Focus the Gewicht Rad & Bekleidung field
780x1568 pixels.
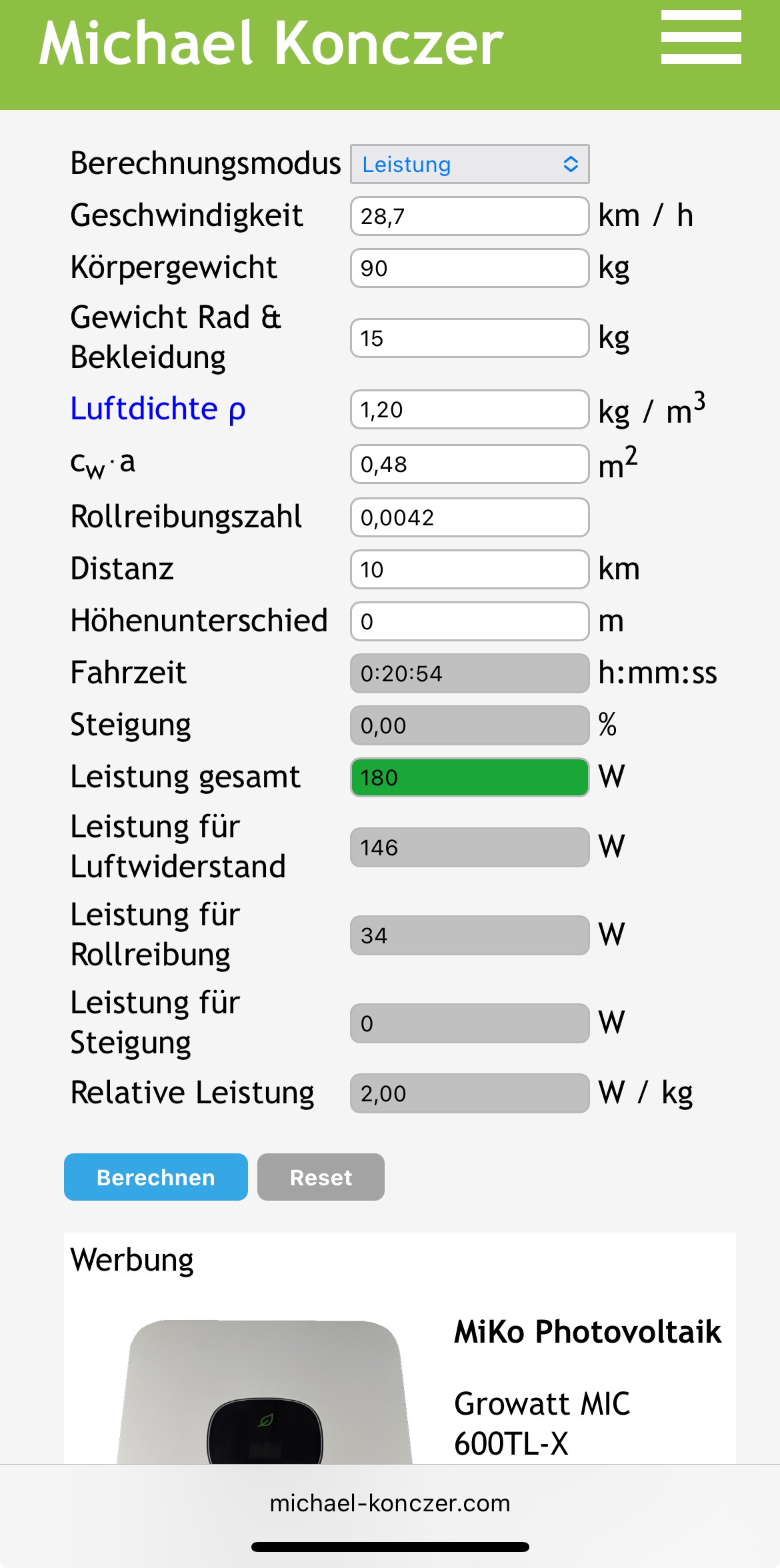469,338
